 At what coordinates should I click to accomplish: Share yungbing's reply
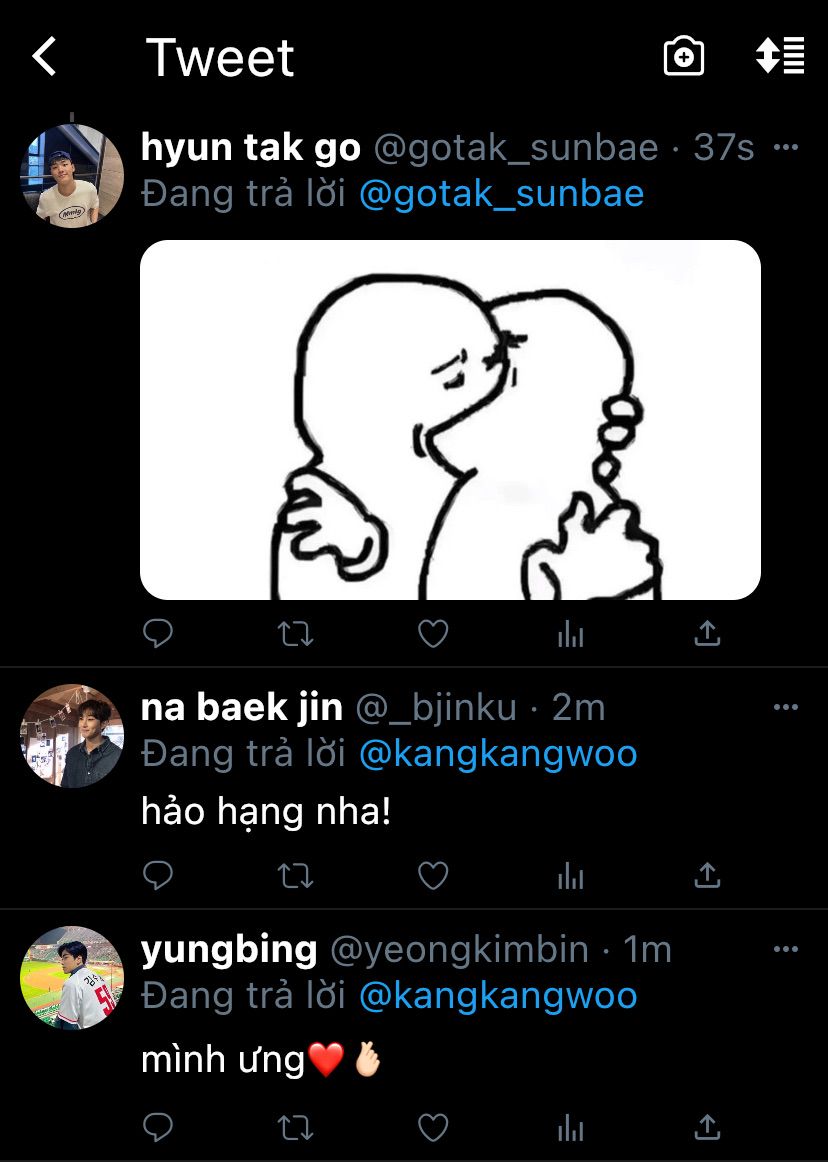click(707, 1128)
